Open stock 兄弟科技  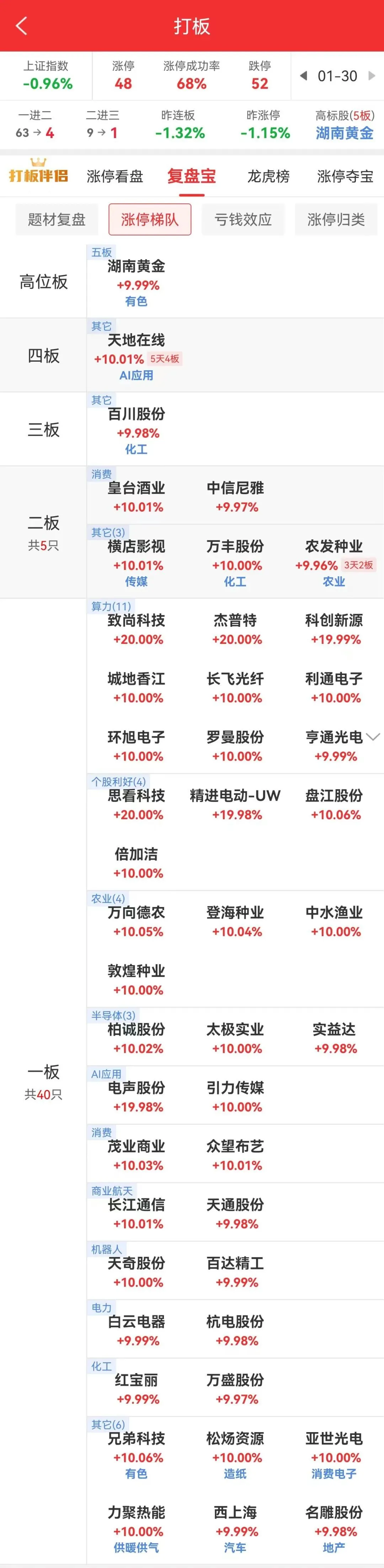tap(136, 1439)
